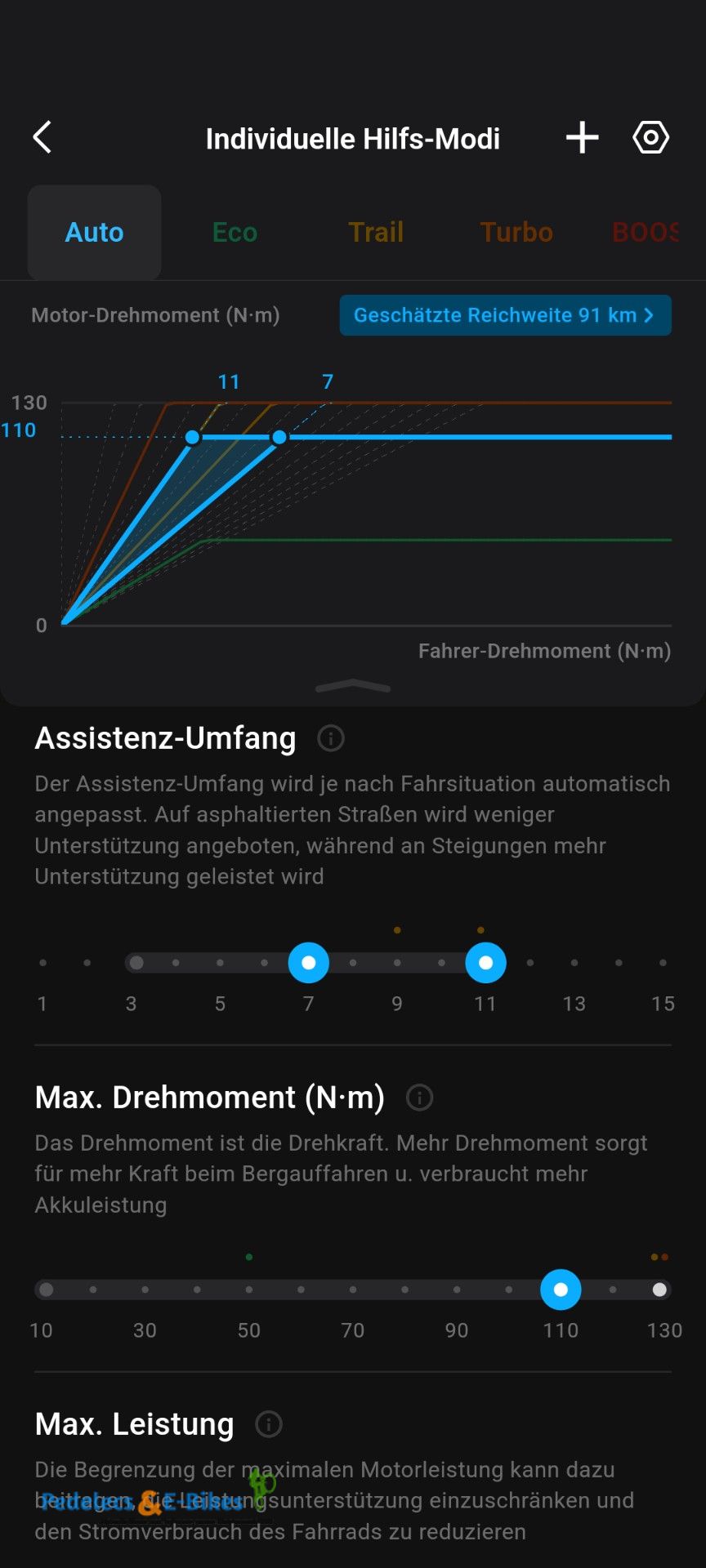Go back from Individuelle Hilfs-Modi
This screenshot has width=706, height=1568.
click(x=42, y=137)
